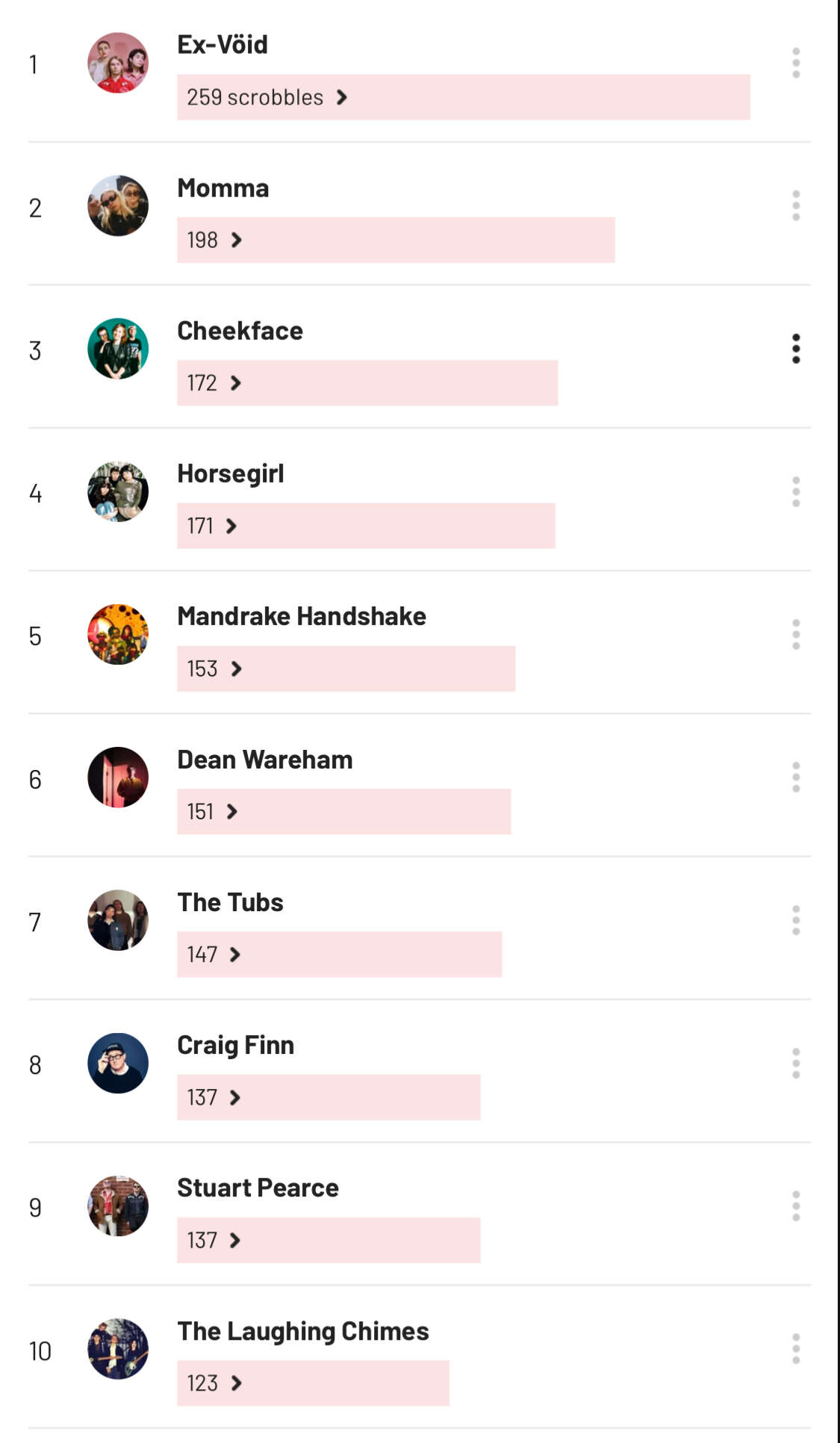Open the overflow menu for The Tubs
This screenshot has width=840, height=1443.
coord(796,920)
